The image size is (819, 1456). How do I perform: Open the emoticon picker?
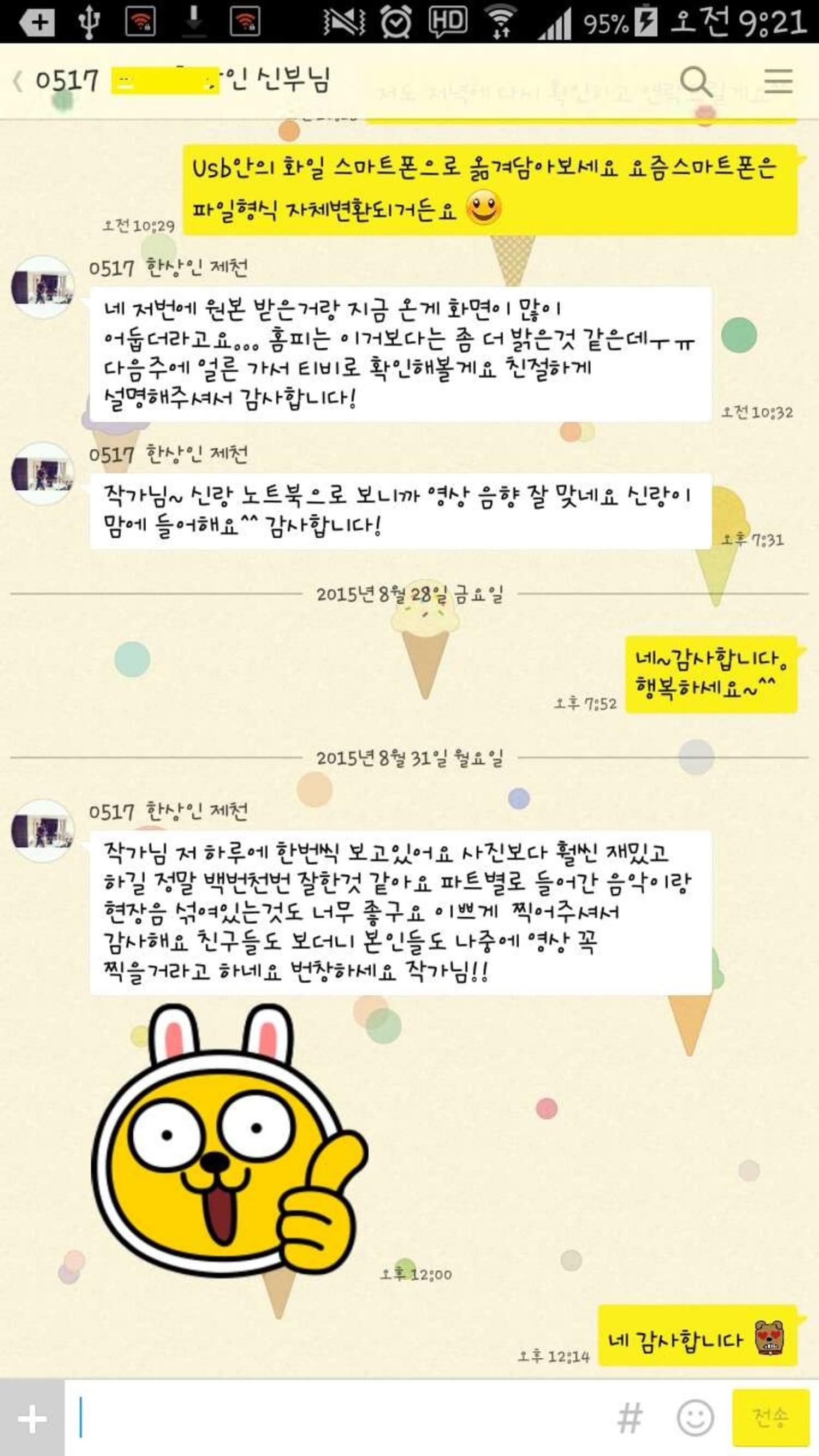(695, 1418)
